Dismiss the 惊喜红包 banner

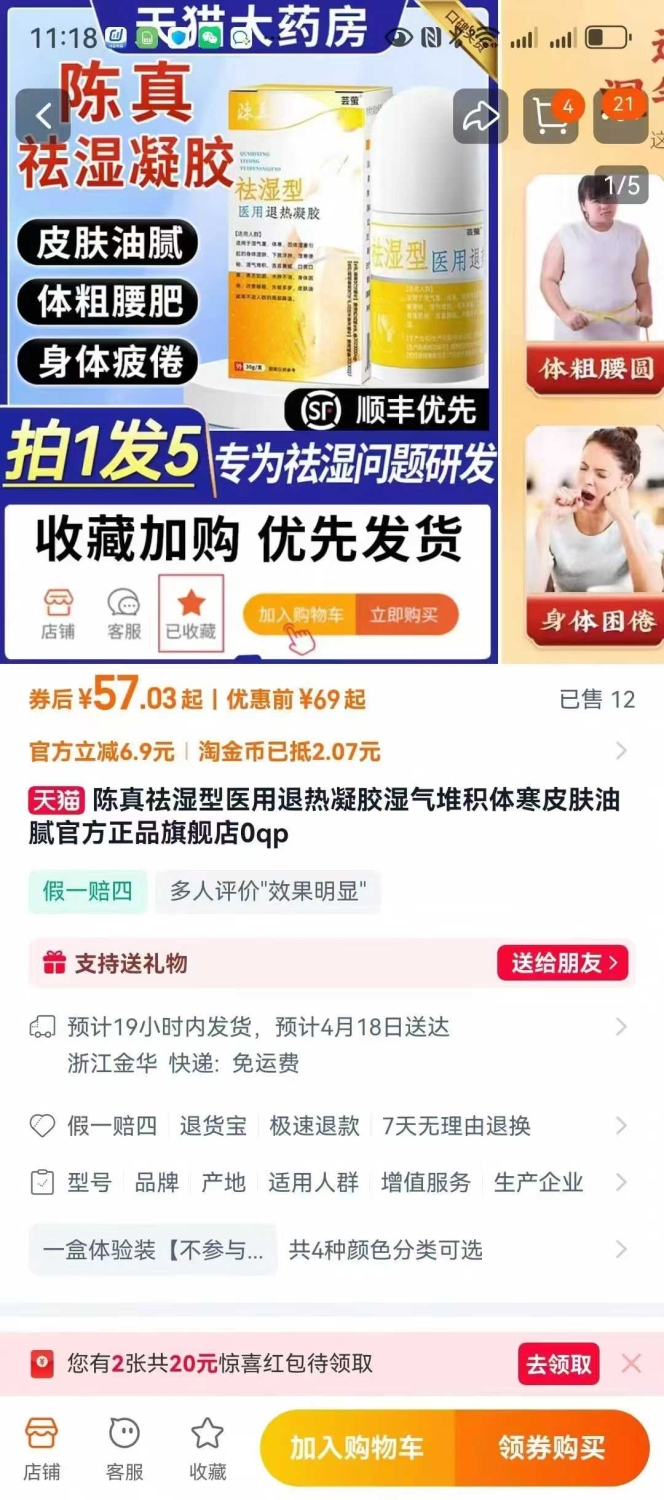click(x=631, y=1363)
